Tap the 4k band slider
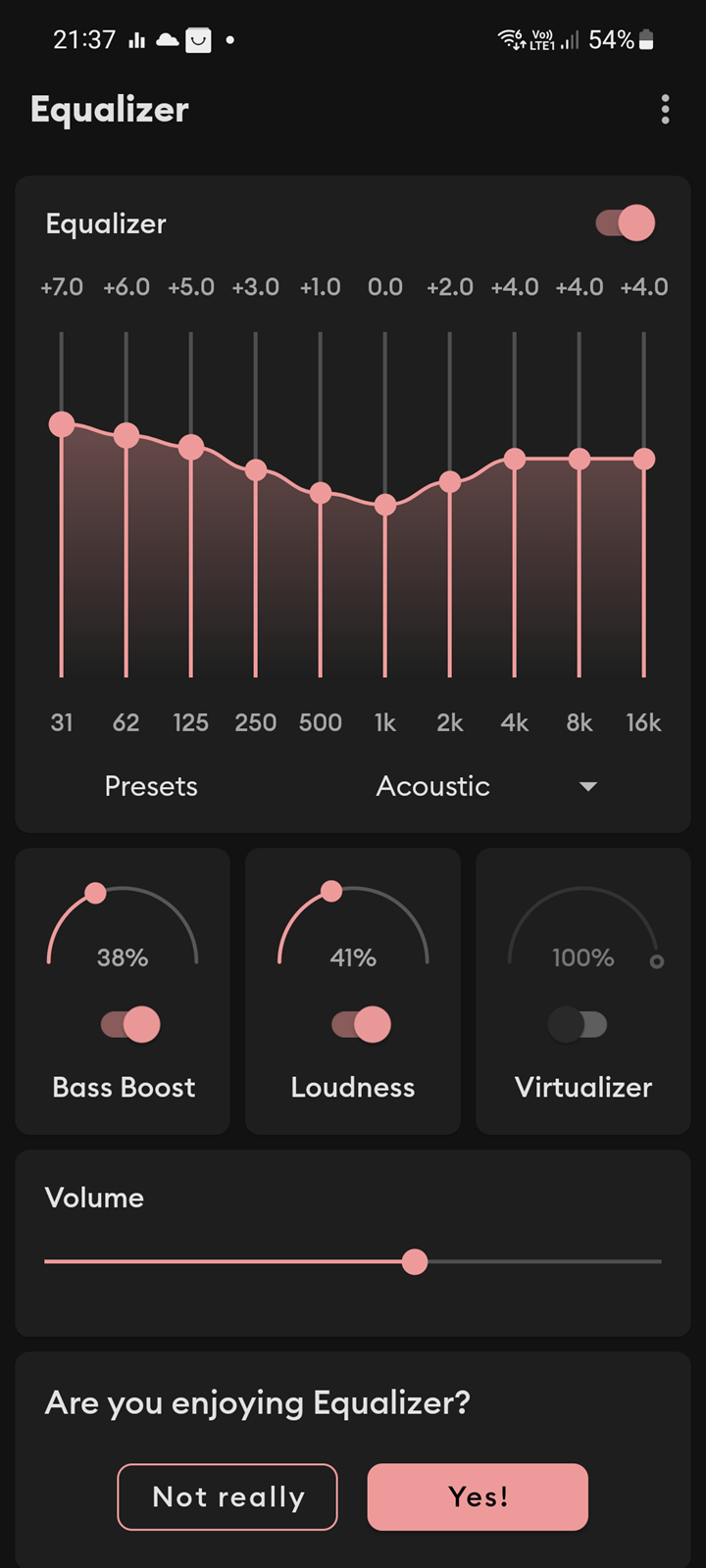Viewport: 706px width, 1568px height. 515,505
